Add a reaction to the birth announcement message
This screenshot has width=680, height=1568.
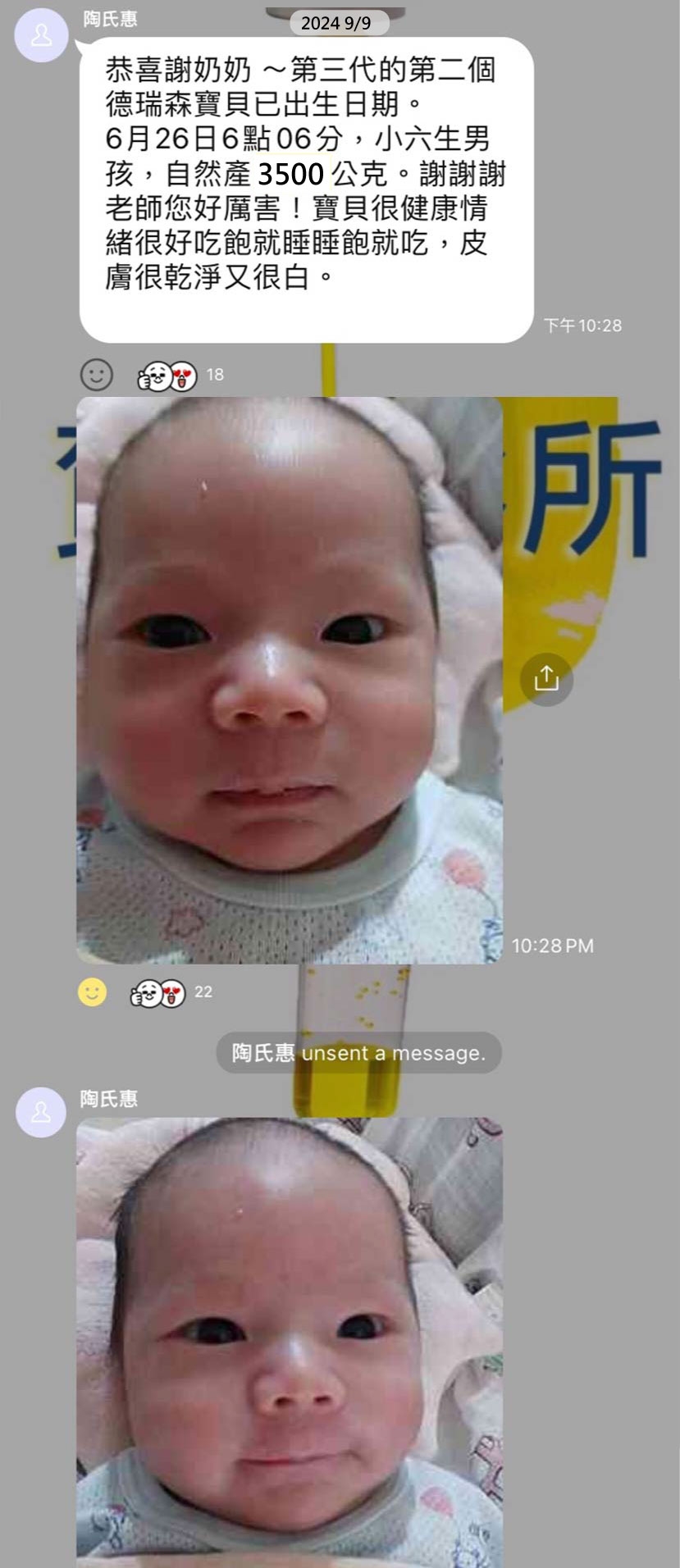tap(96, 375)
